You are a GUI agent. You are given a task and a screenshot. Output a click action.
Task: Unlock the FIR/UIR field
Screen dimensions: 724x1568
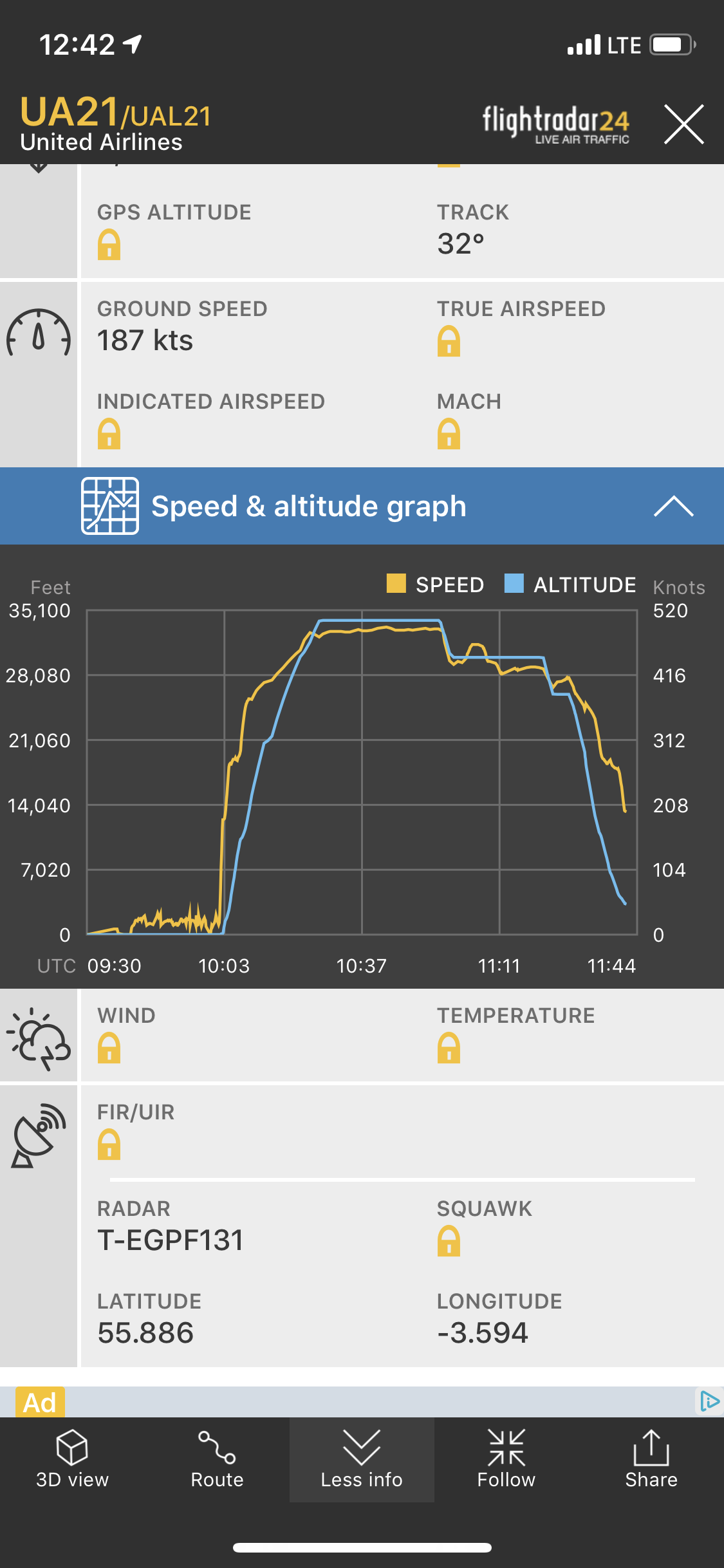tap(109, 1144)
